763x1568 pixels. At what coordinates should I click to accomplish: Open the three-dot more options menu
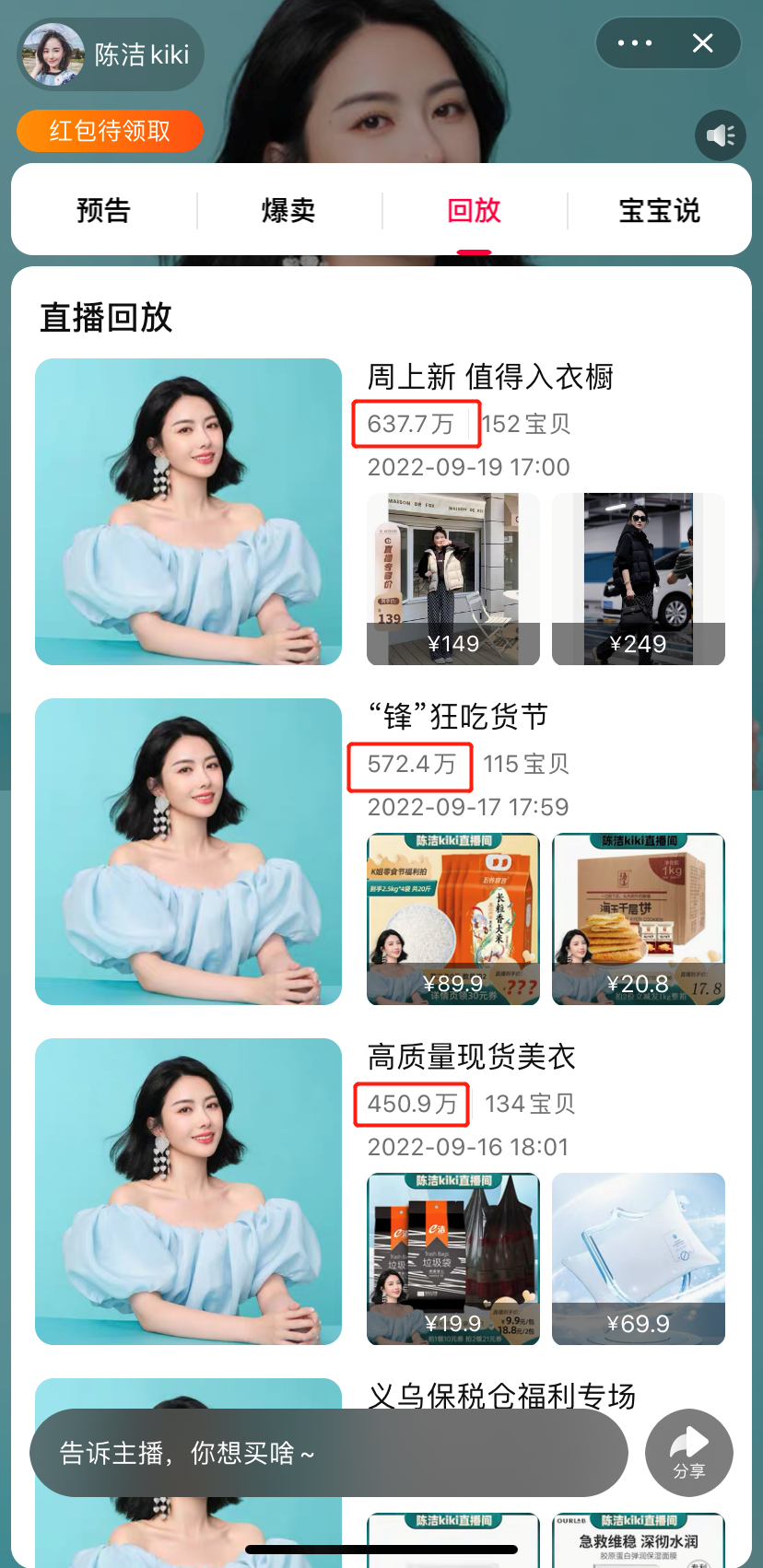(635, 43)
